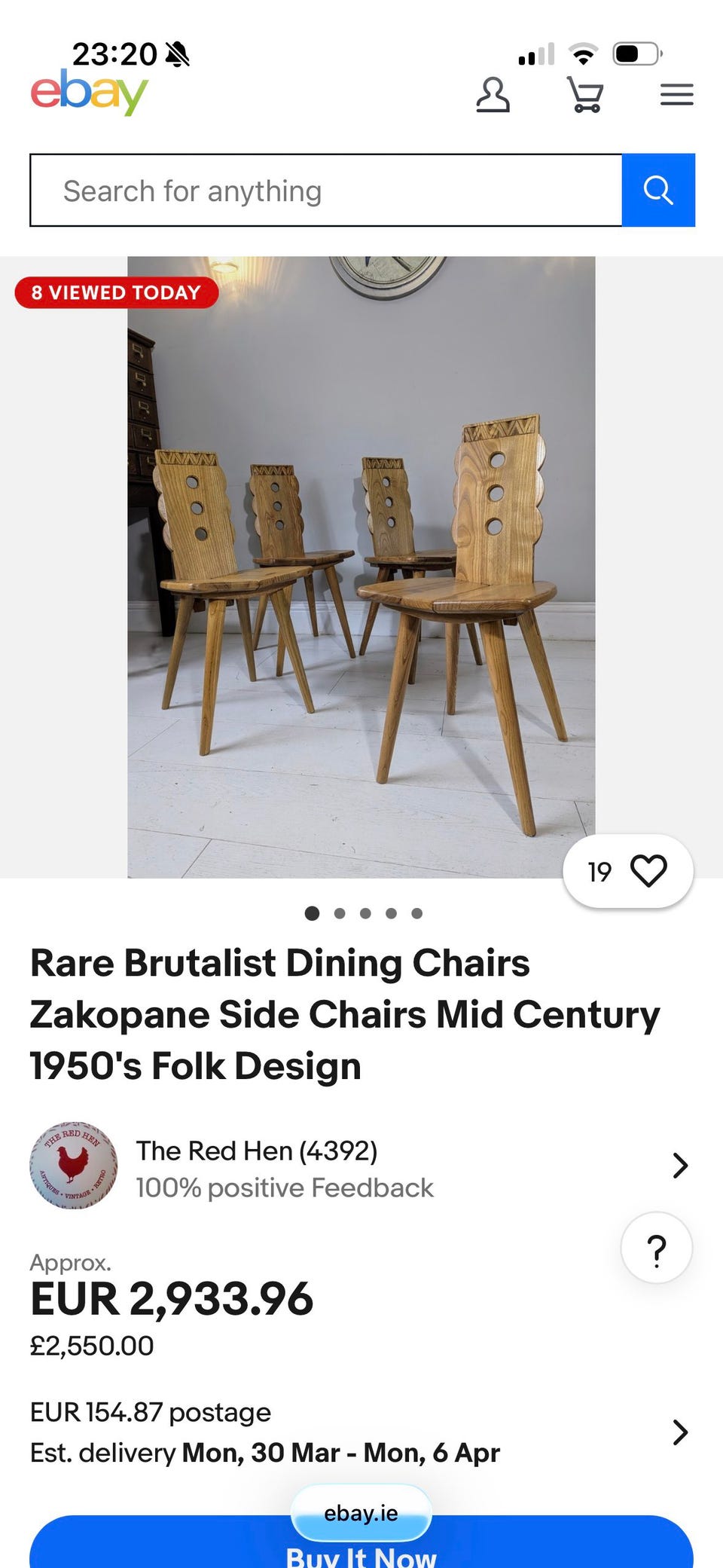Tap the muted notification bell status icon
The height and width of the screenshot is (1568, 723).
(x=177, y=53)
